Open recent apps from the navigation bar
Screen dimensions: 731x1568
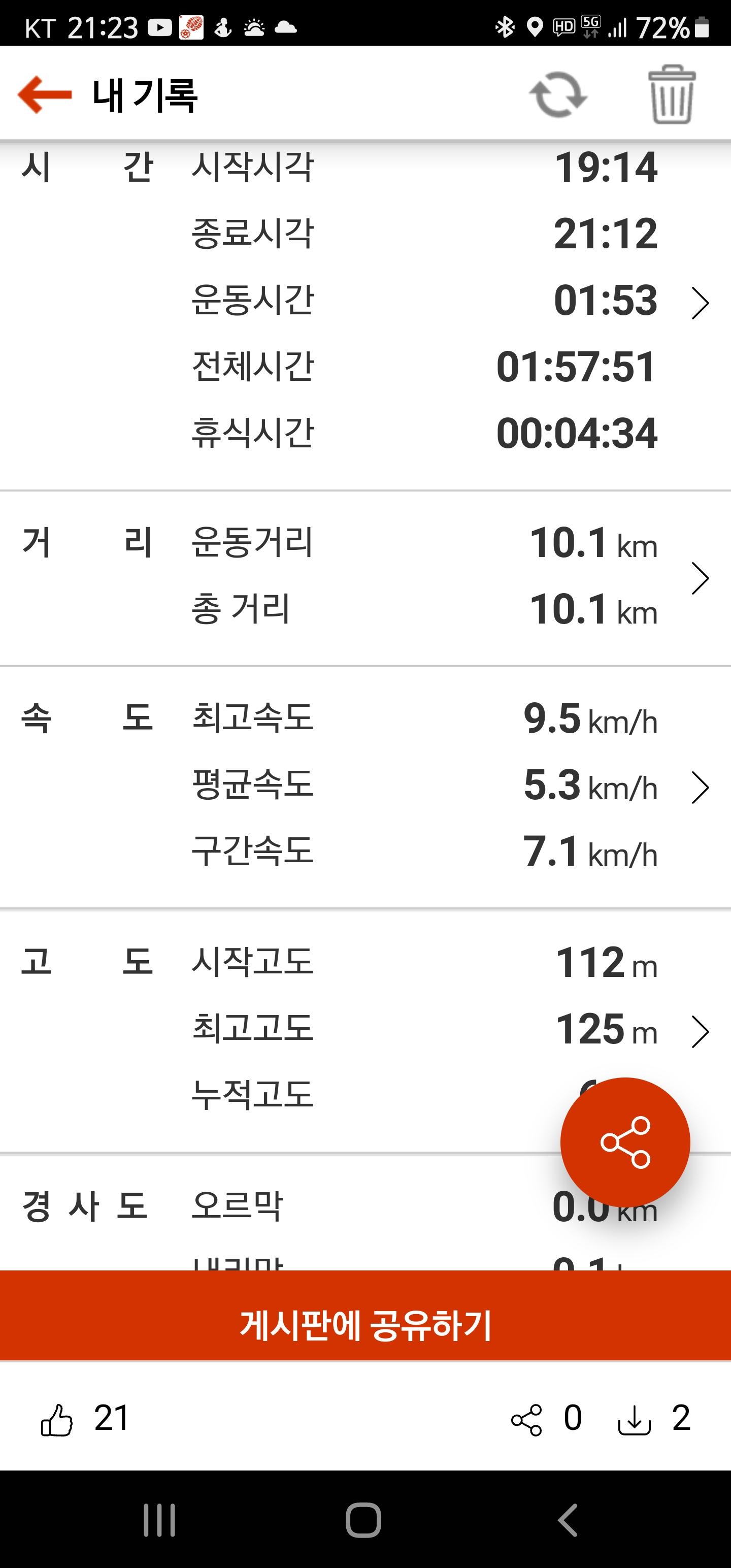click(x=159, y=1520)
